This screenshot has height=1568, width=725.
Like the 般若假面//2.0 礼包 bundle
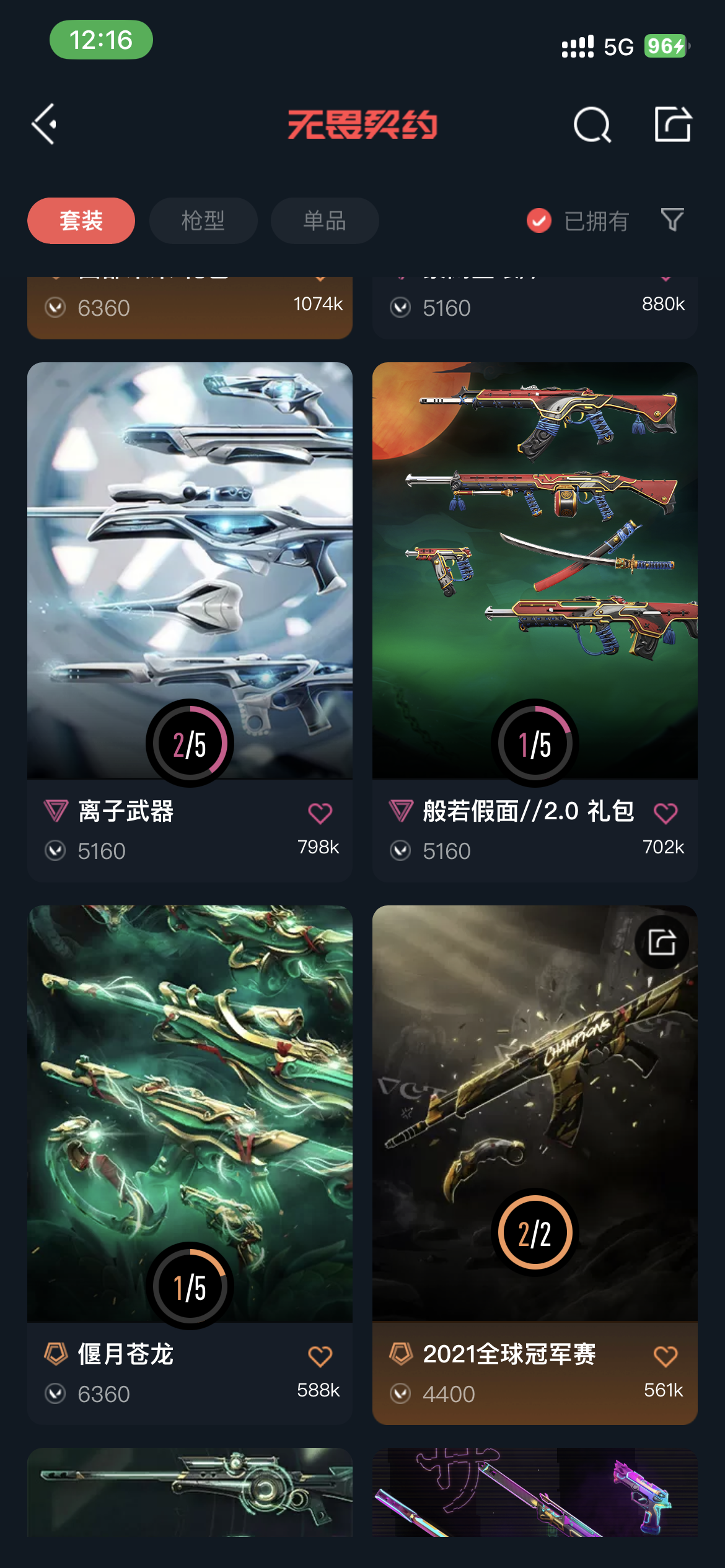coord(666,813)
